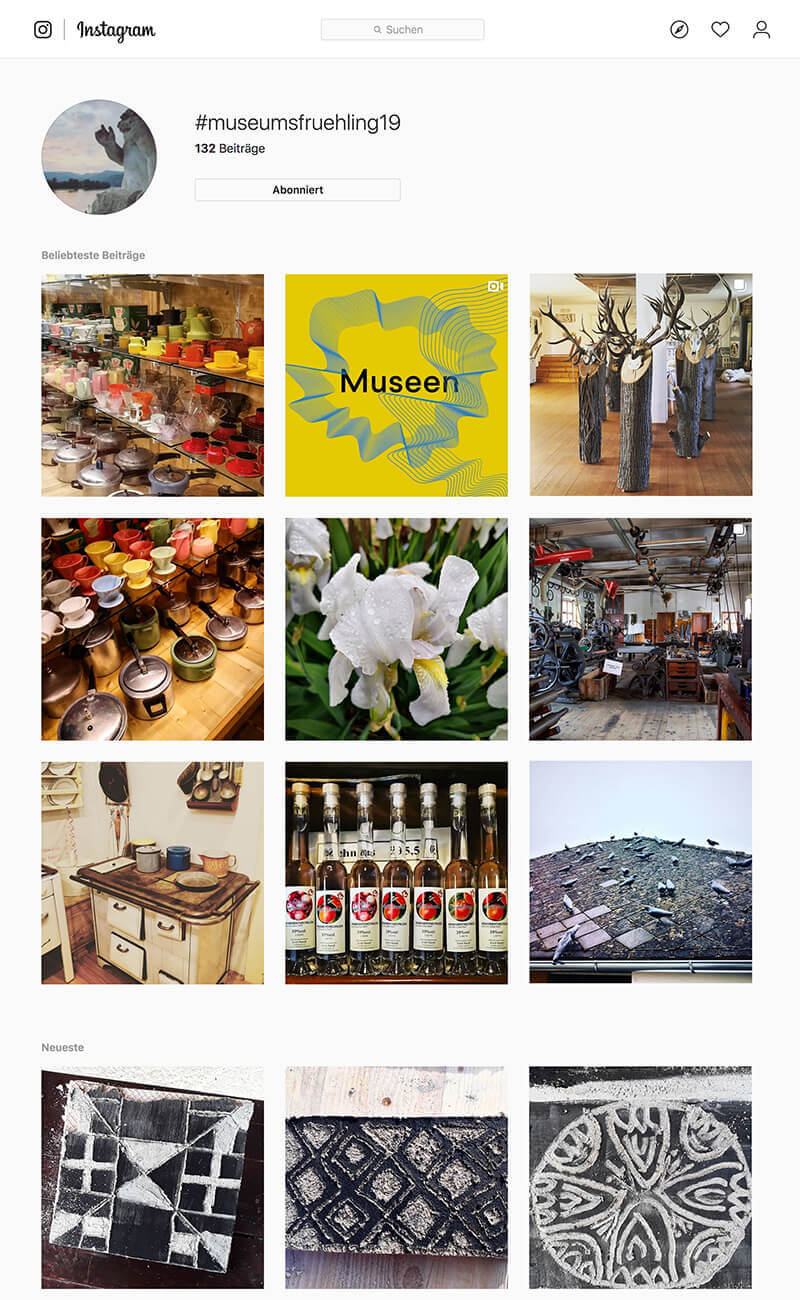
Task: Open the diamond pattern print block post
Action: pos(396,1177)
